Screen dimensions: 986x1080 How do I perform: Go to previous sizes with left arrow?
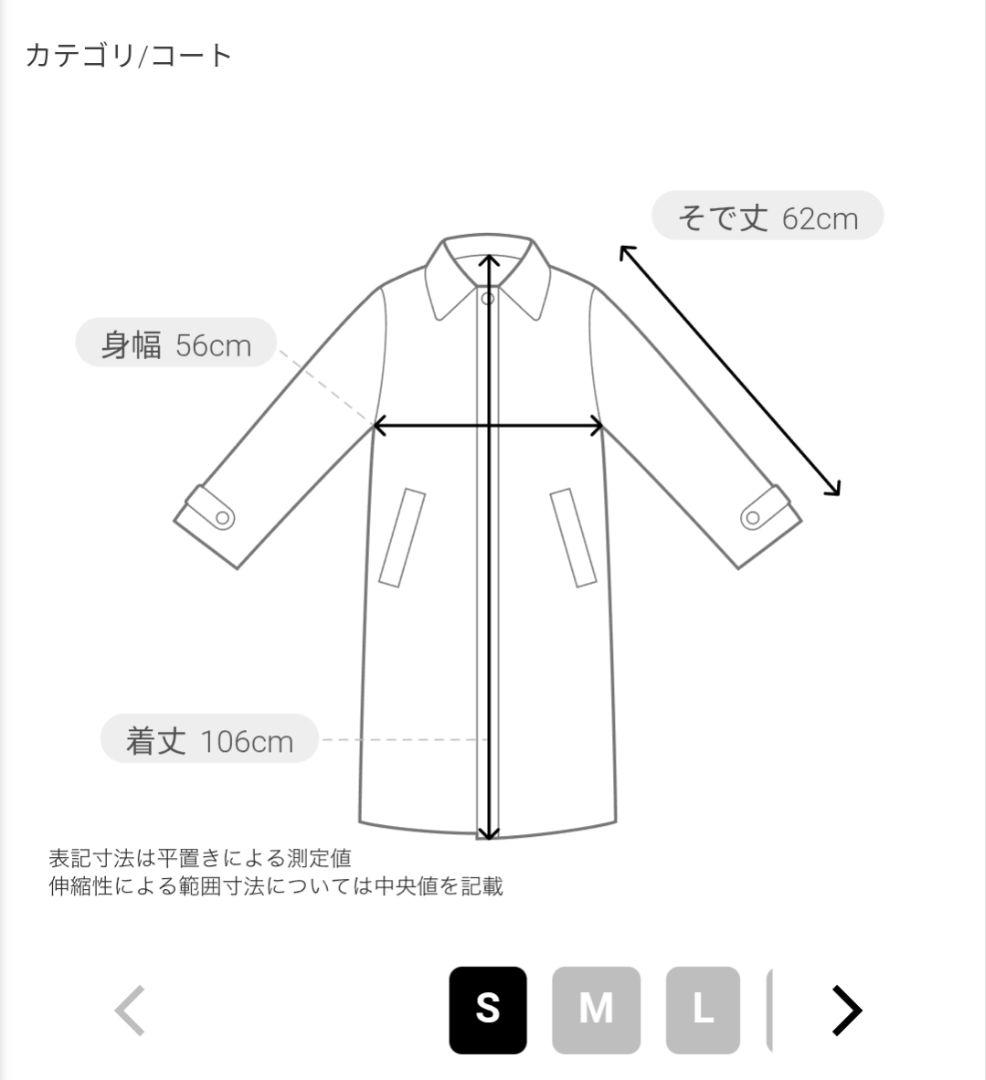(x=131, y=1010)
